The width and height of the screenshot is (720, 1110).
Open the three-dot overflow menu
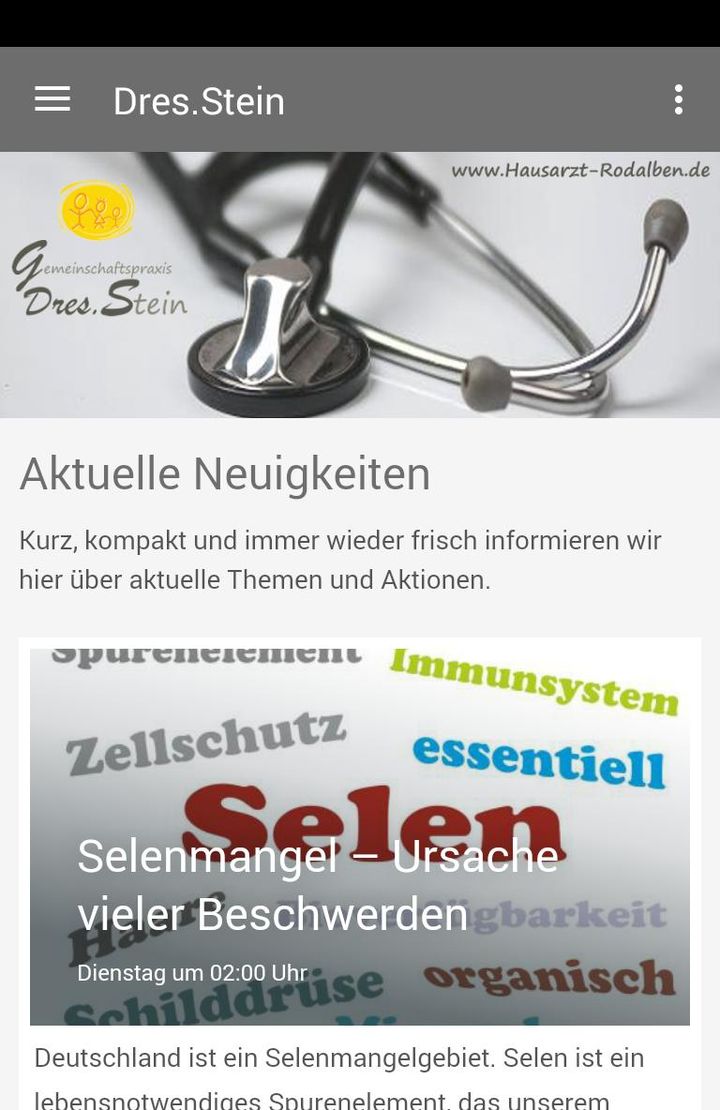678,99
